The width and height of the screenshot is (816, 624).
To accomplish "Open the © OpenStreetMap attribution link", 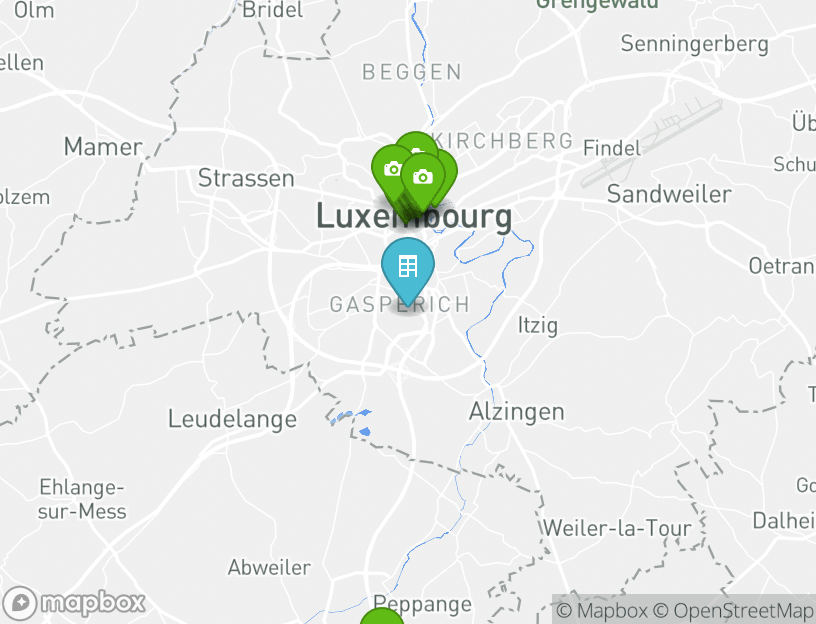I will [x=733, y=610].
